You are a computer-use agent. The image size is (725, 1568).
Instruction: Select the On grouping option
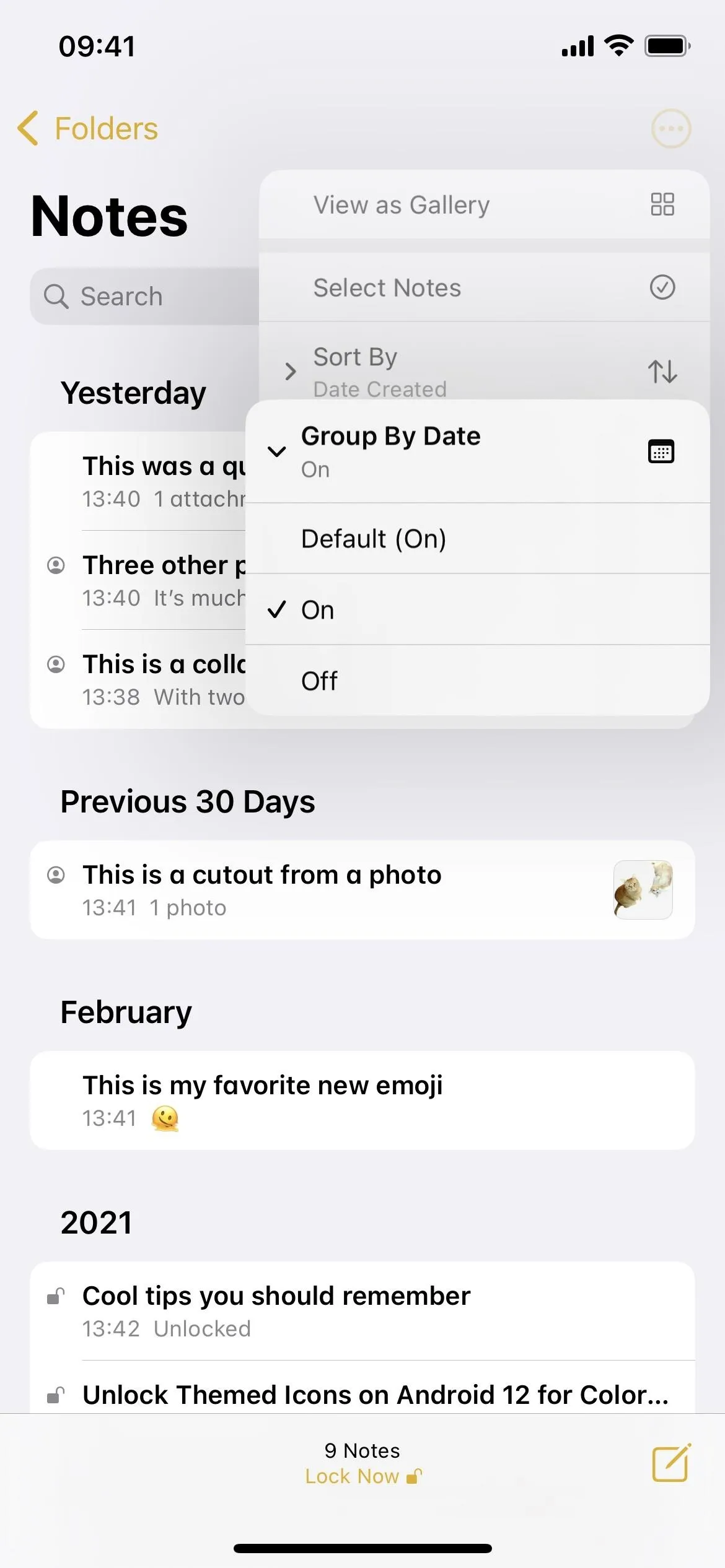[477, 610]
